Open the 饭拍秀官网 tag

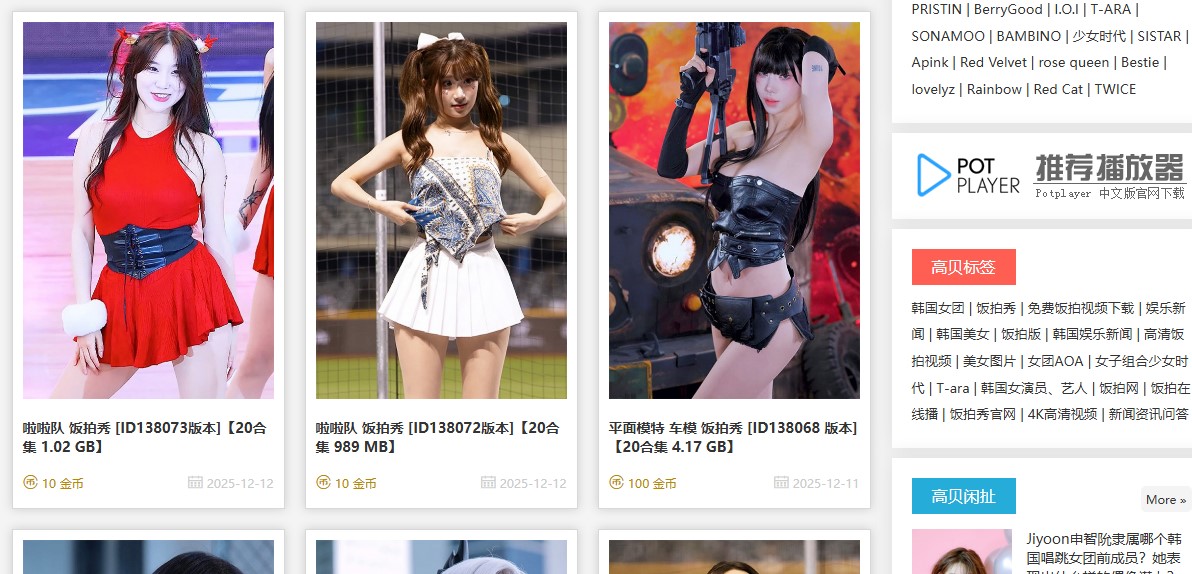(982, 414)
